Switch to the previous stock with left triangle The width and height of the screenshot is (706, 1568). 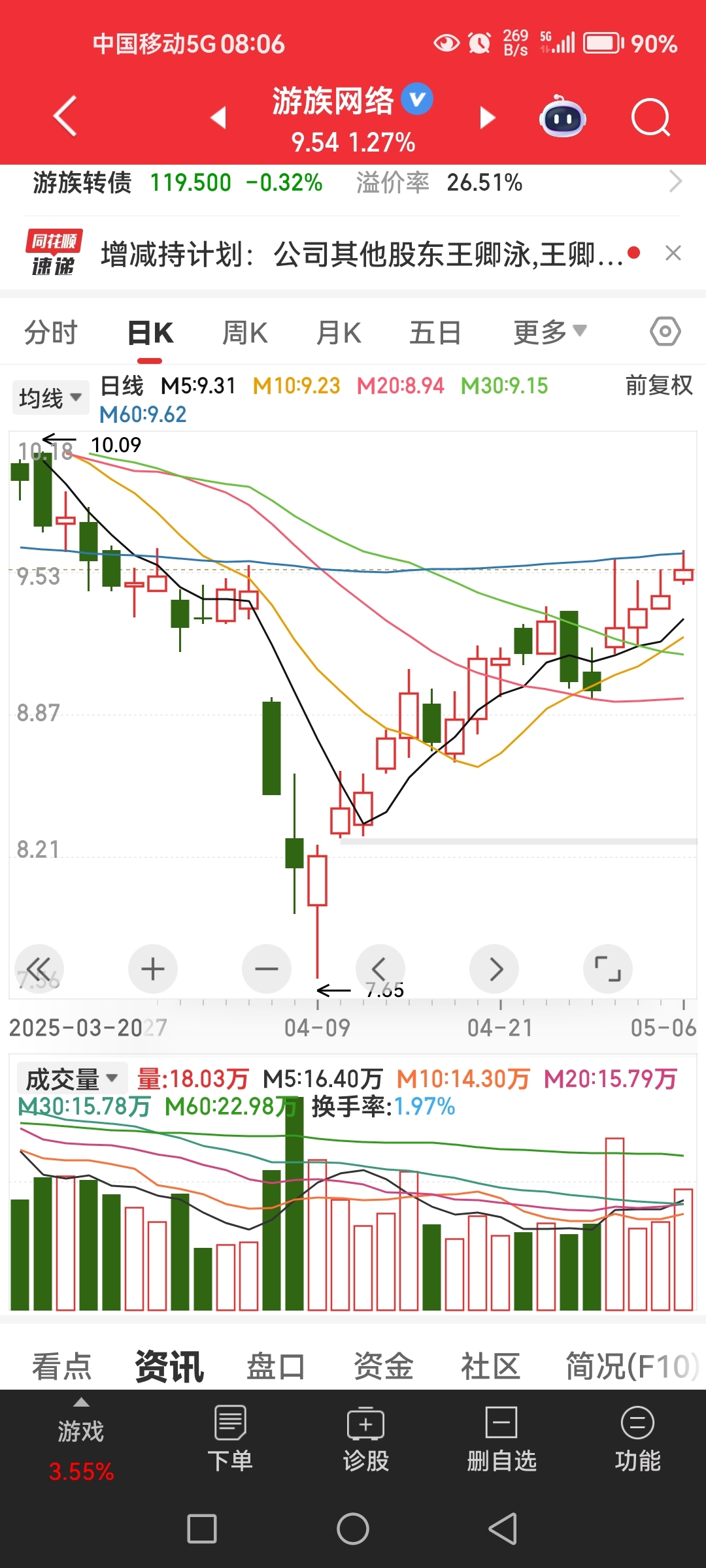[x=218, y=118]
